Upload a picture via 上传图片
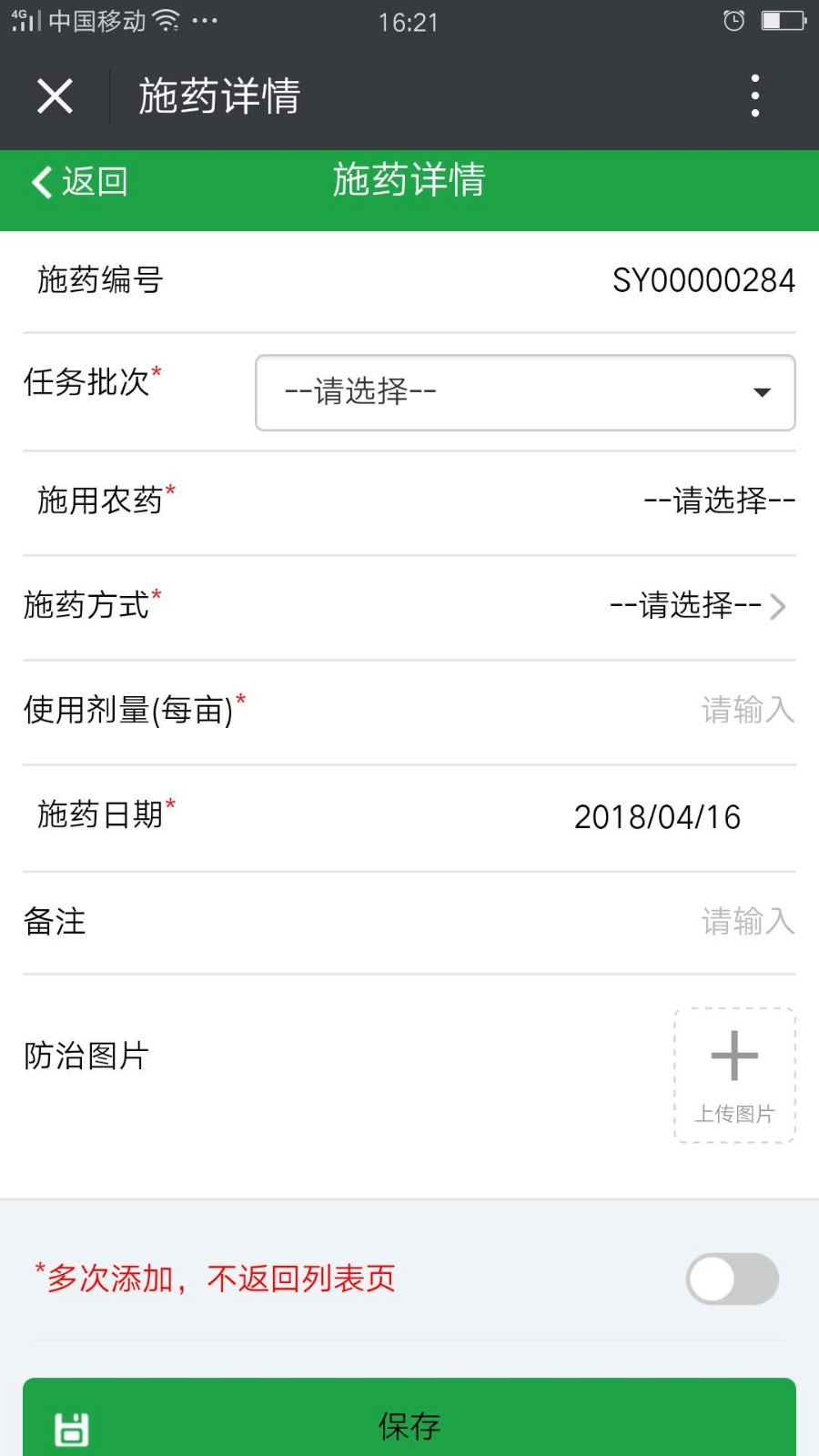The width and height of the screenshot is (819, 1456). coord(734,1076)
